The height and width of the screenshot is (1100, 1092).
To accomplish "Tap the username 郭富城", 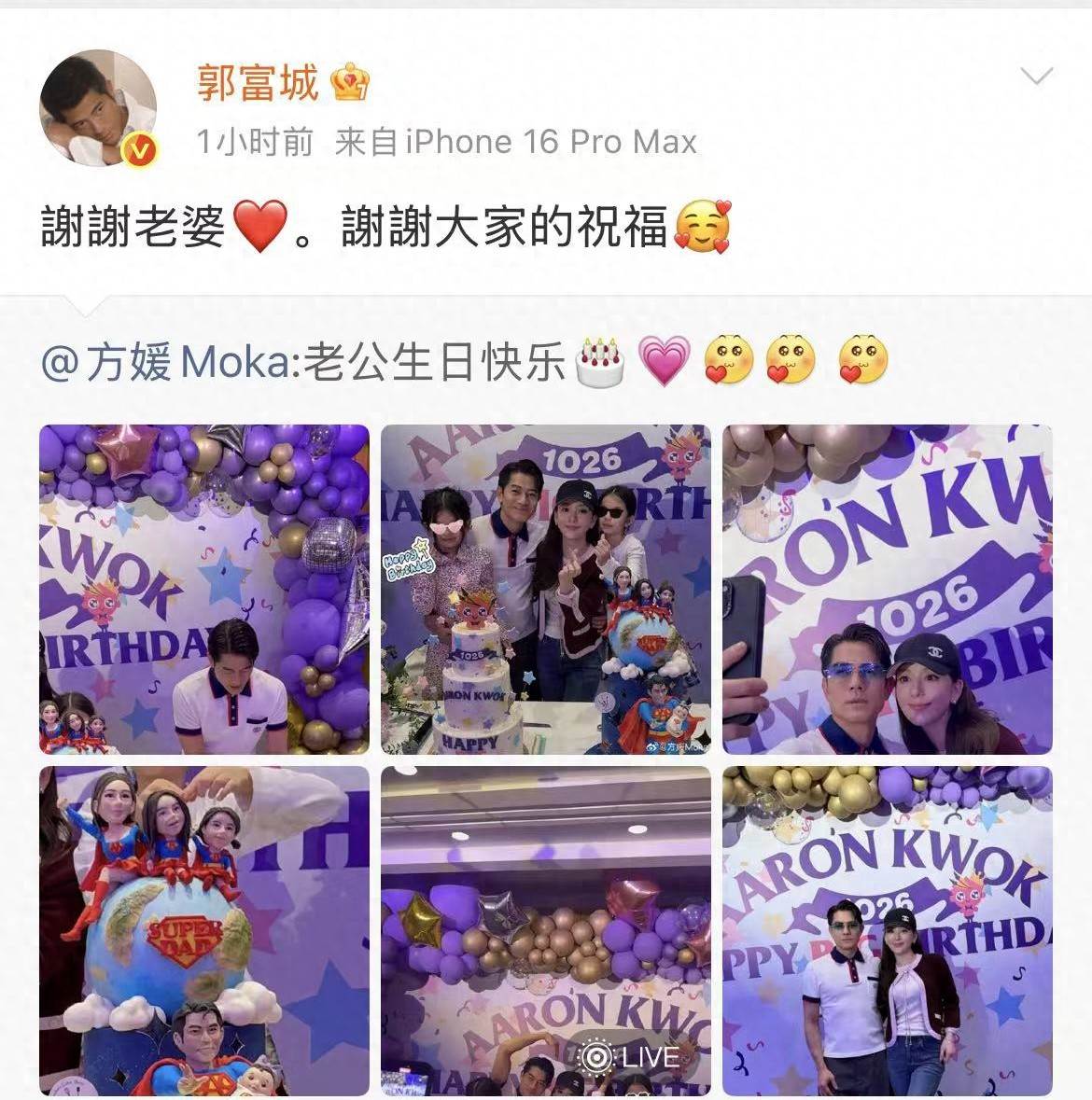I will pyautogui.click(x=258, y=83).
